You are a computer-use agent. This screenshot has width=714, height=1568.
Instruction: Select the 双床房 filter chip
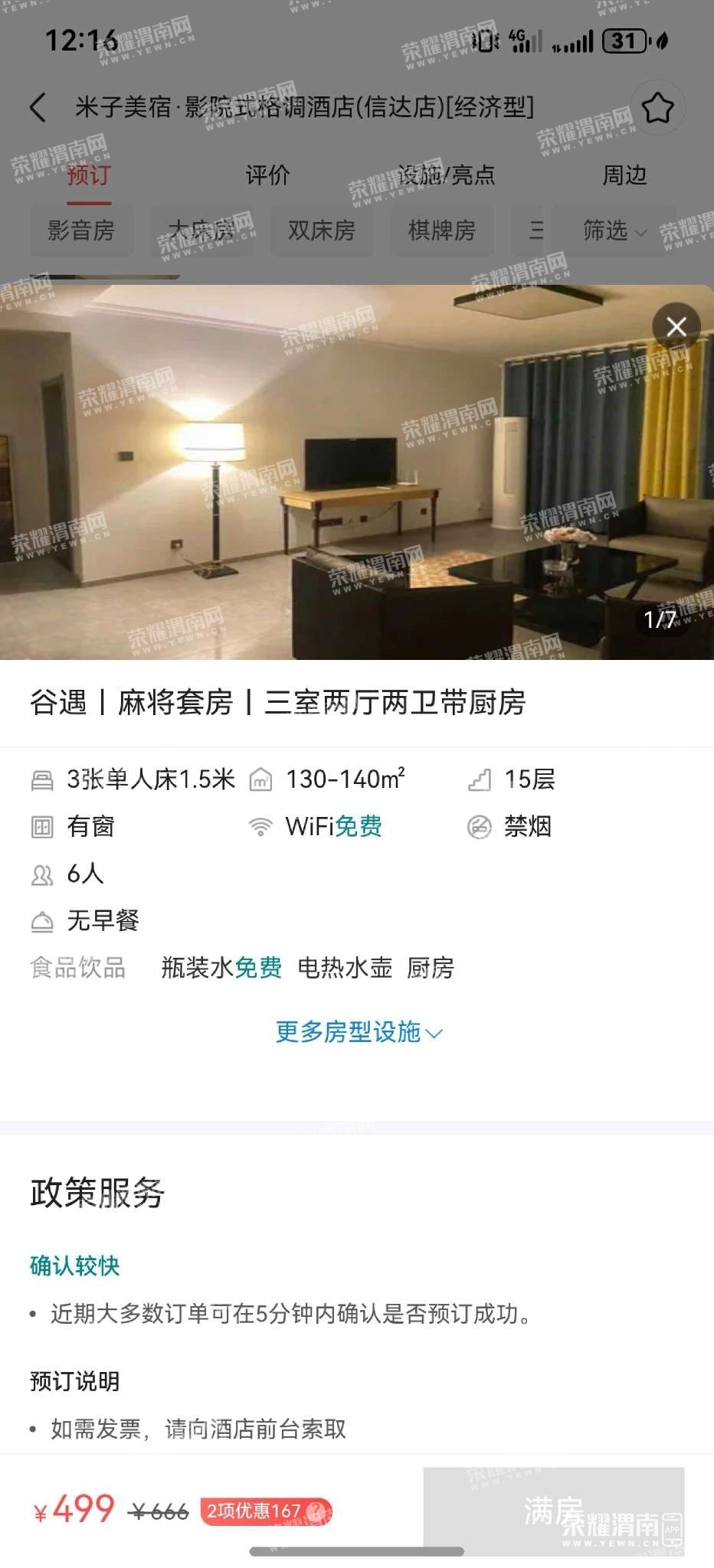pyautogui.click(x=322, y=230)
